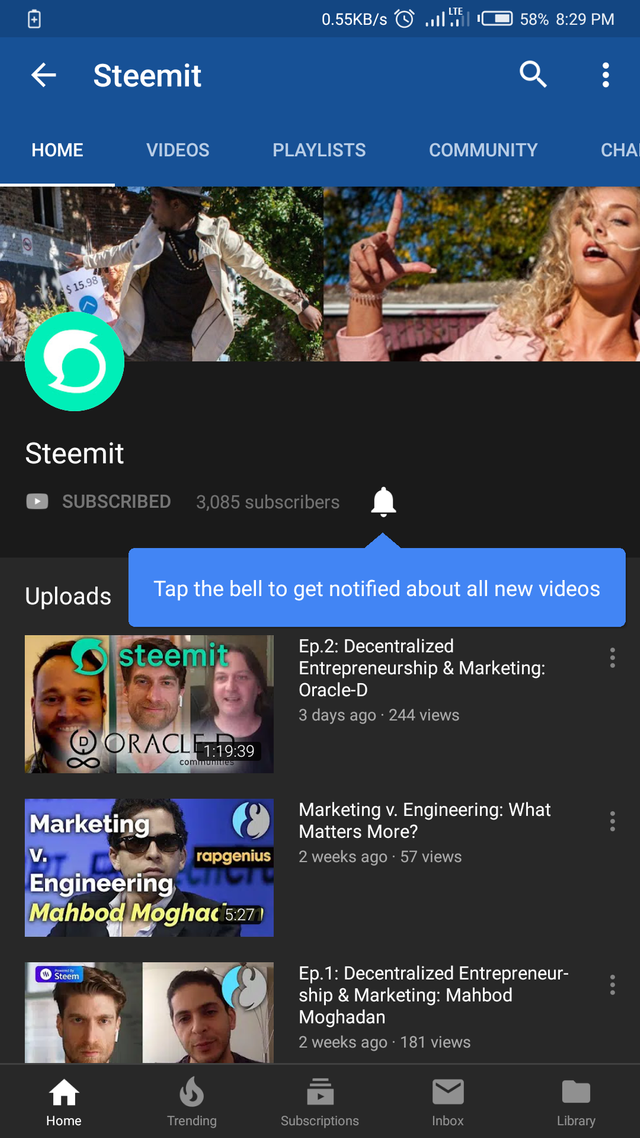Open Subscriptions in bottom navigation
This screenshot has width=640, height=1138.
pyautogui.click(x=320, y=1101)
